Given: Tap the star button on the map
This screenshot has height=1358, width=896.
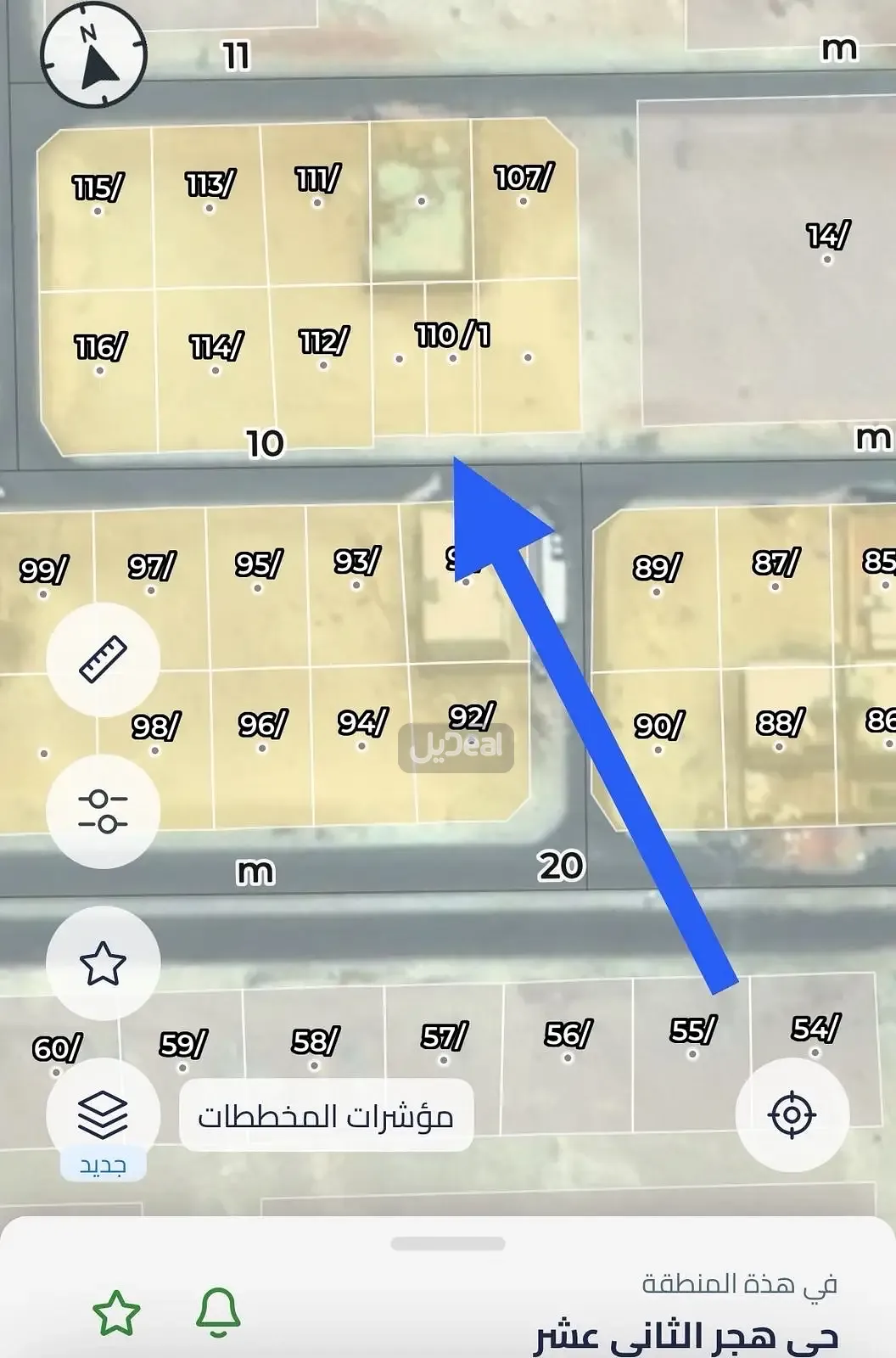Looking at the screenshot, I should (x=103, y=962).
